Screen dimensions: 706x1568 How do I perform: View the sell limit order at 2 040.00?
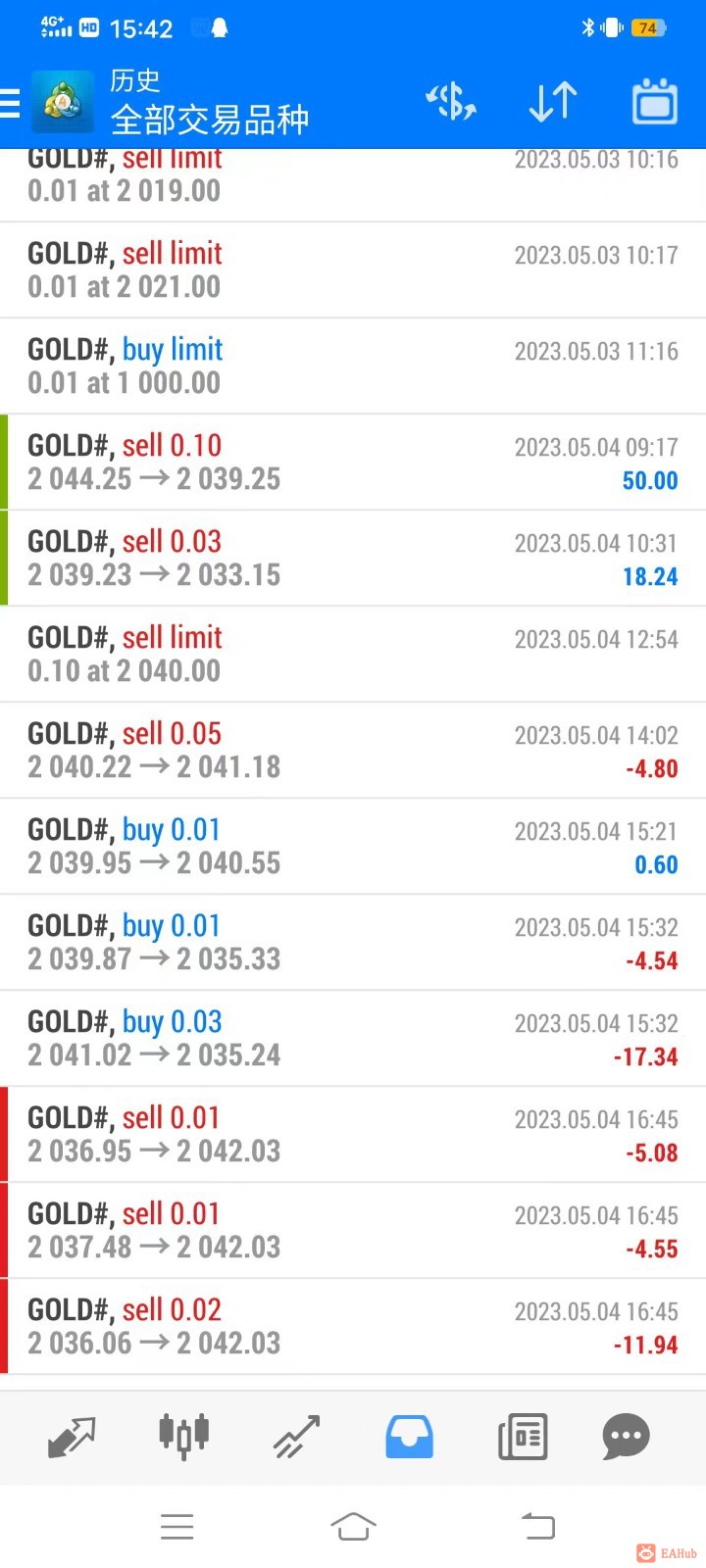(353, 655)
